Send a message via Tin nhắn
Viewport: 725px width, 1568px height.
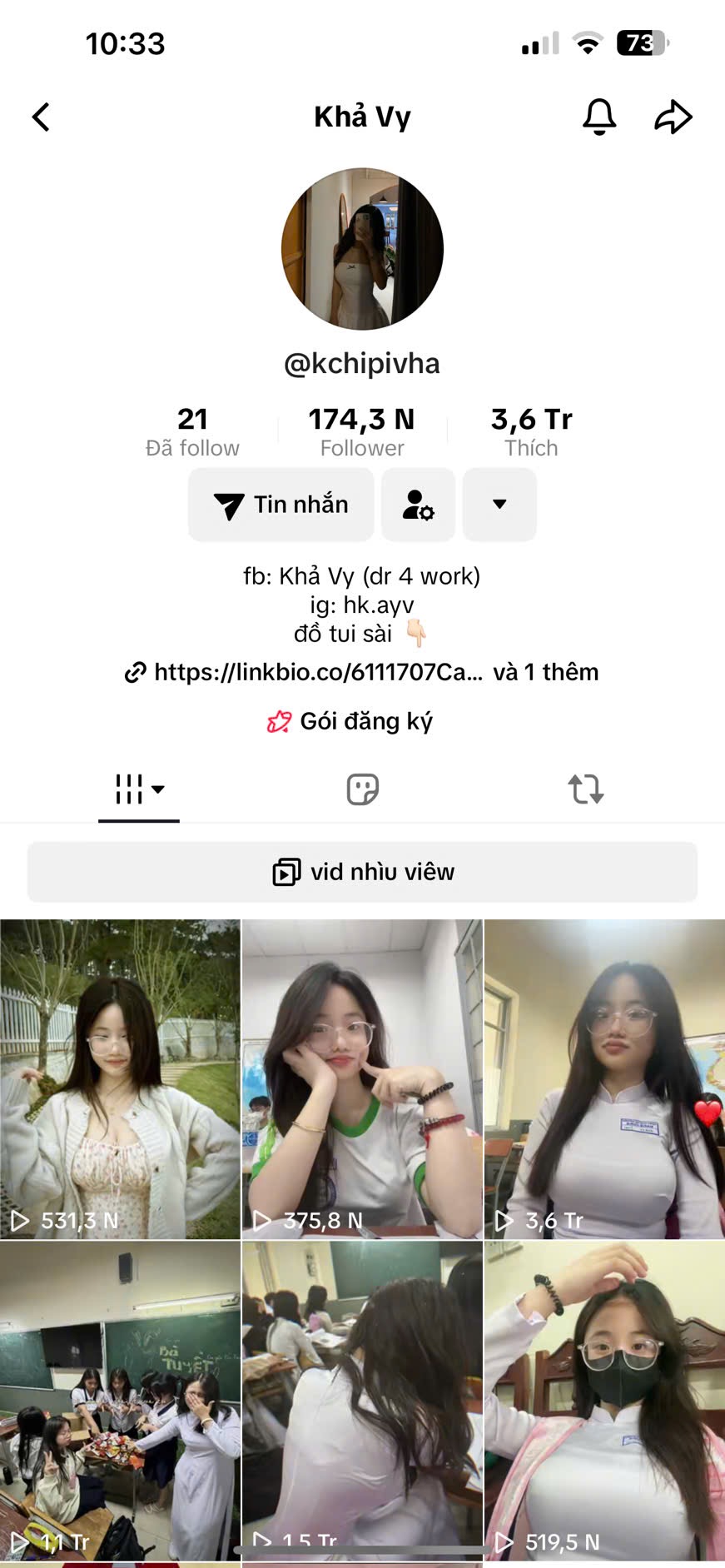point(281,505)
